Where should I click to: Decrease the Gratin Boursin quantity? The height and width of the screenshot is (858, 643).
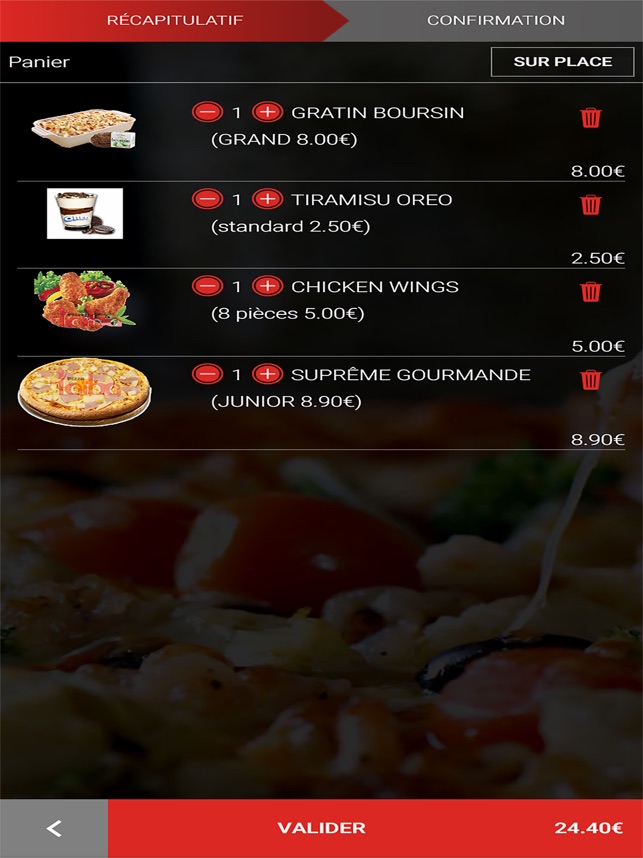click(207, 112)
